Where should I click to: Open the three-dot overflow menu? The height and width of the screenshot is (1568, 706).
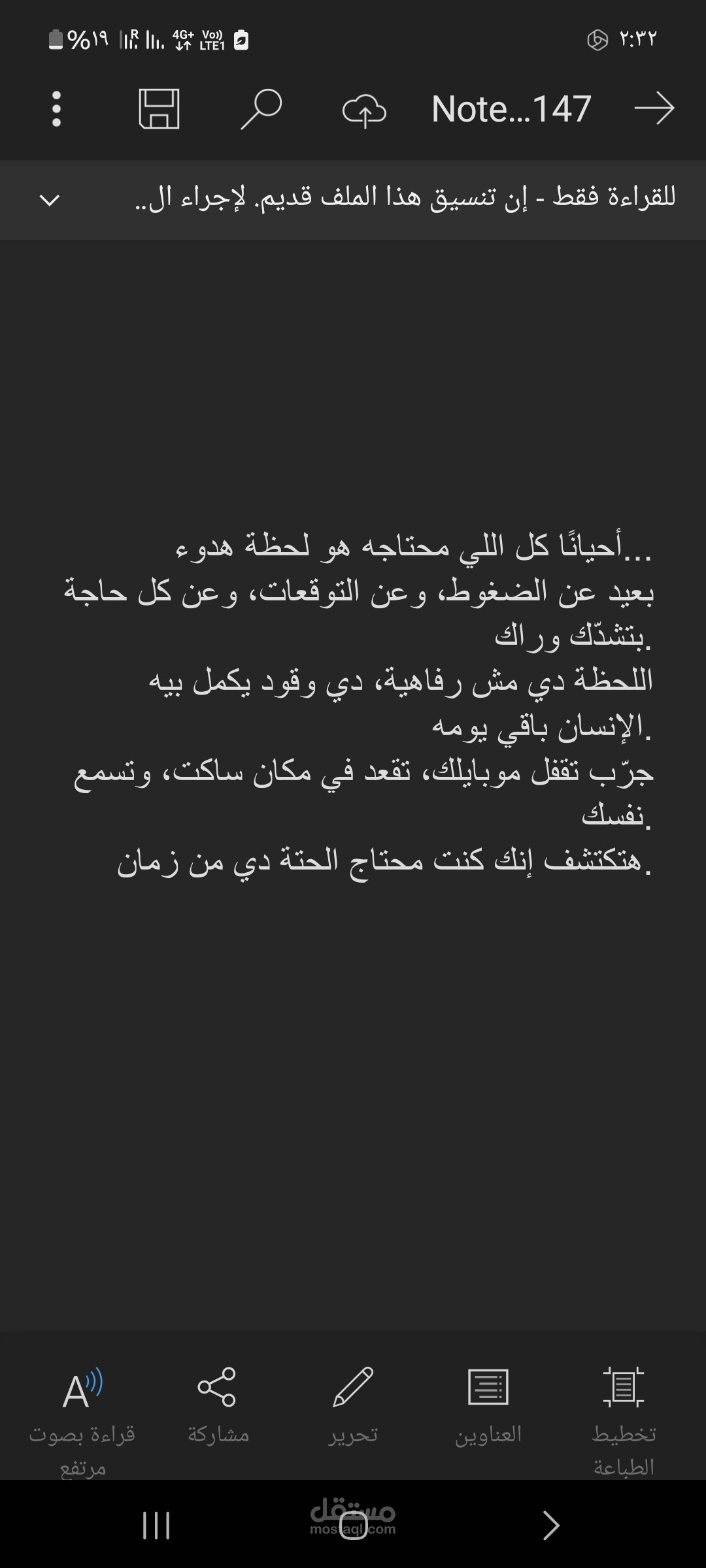[56, 108]
